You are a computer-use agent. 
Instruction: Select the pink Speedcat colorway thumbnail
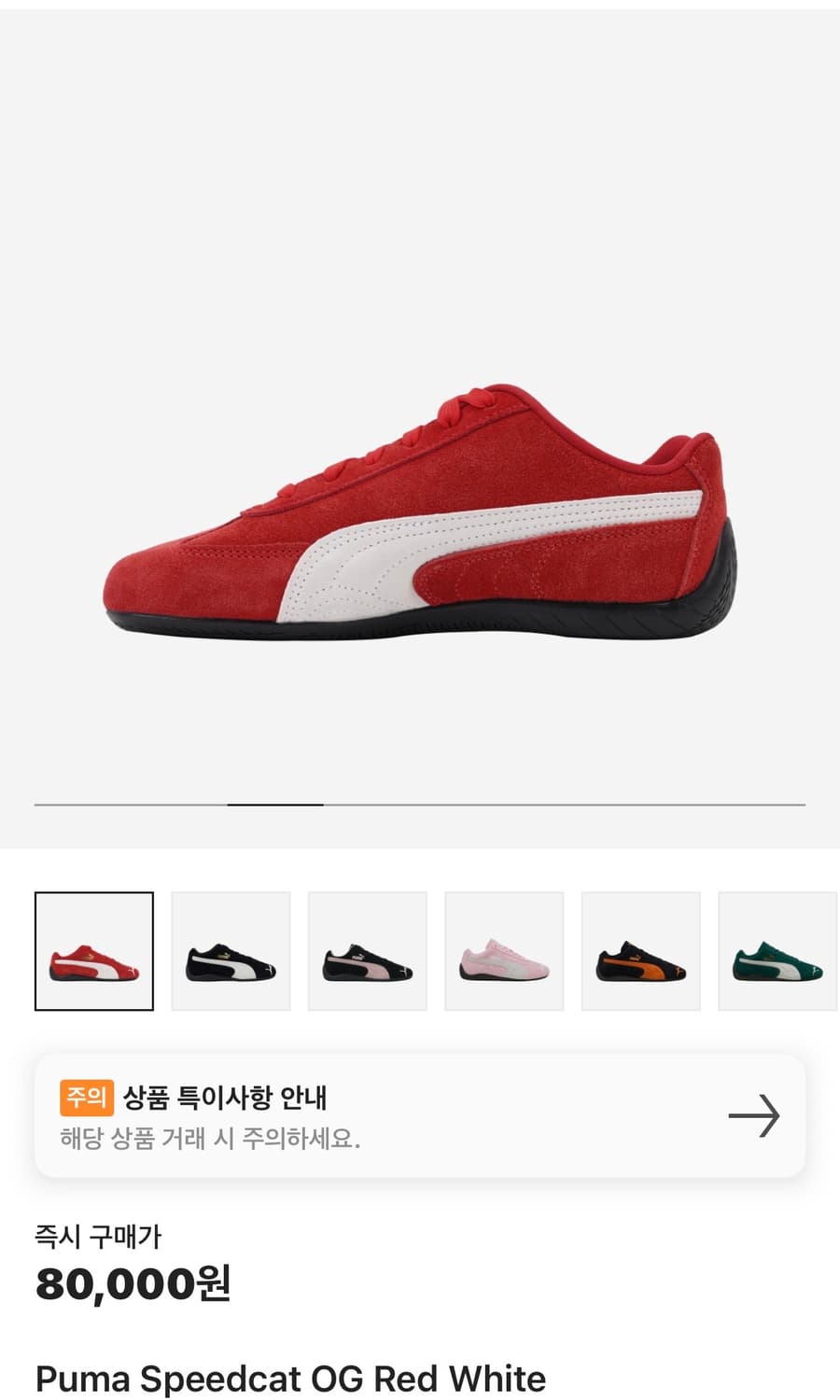505,951
